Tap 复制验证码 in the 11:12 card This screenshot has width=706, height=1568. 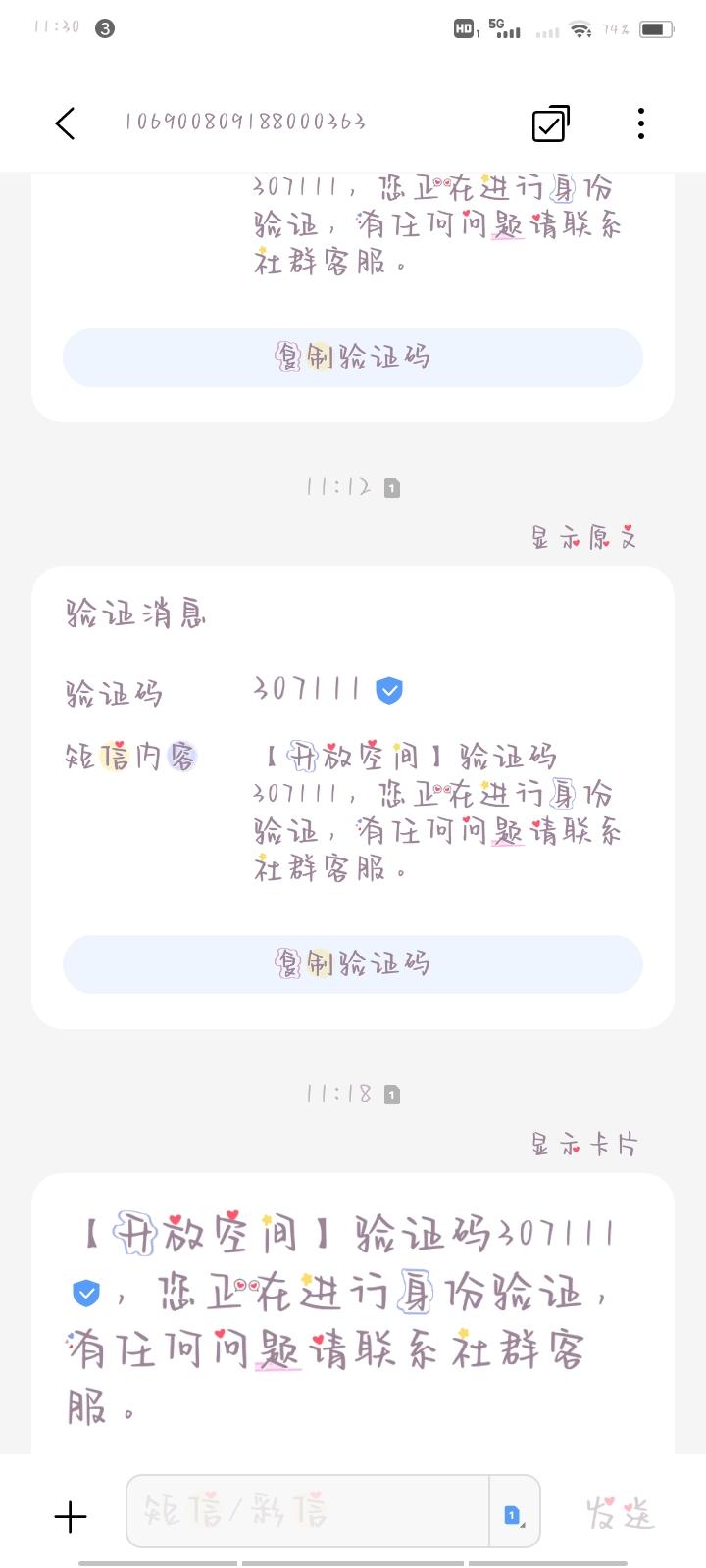point(353,964)
